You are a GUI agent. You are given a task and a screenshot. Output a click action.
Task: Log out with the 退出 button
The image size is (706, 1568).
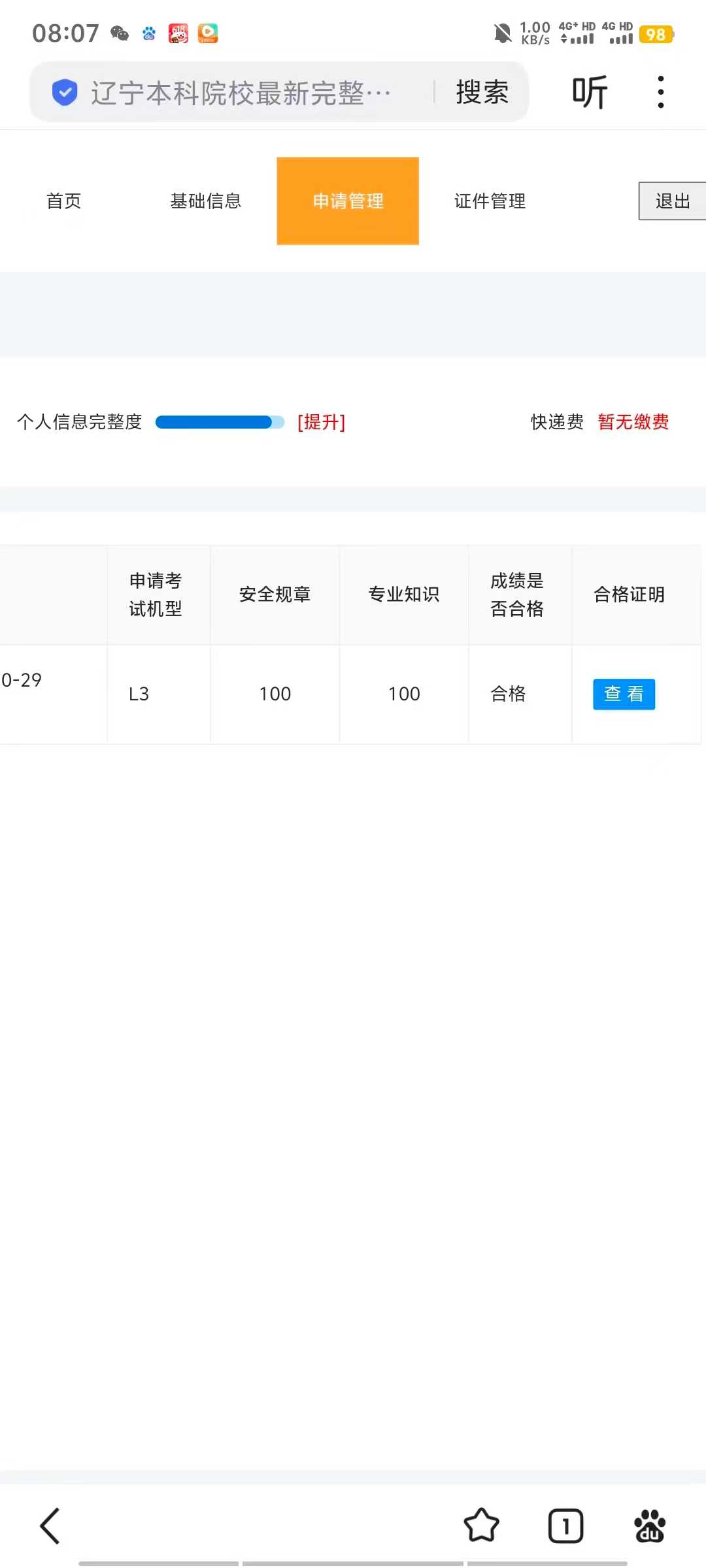(x=672, y=201)
